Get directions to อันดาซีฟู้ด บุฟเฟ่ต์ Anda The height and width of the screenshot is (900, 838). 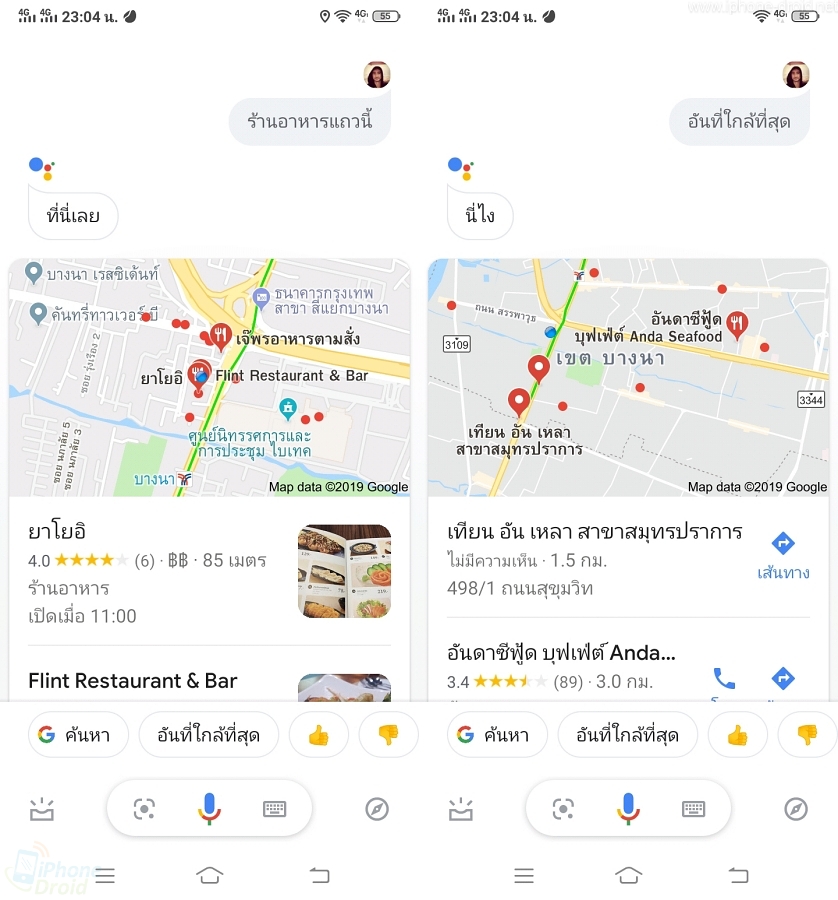pyautogui.click(x=783, y=680)
